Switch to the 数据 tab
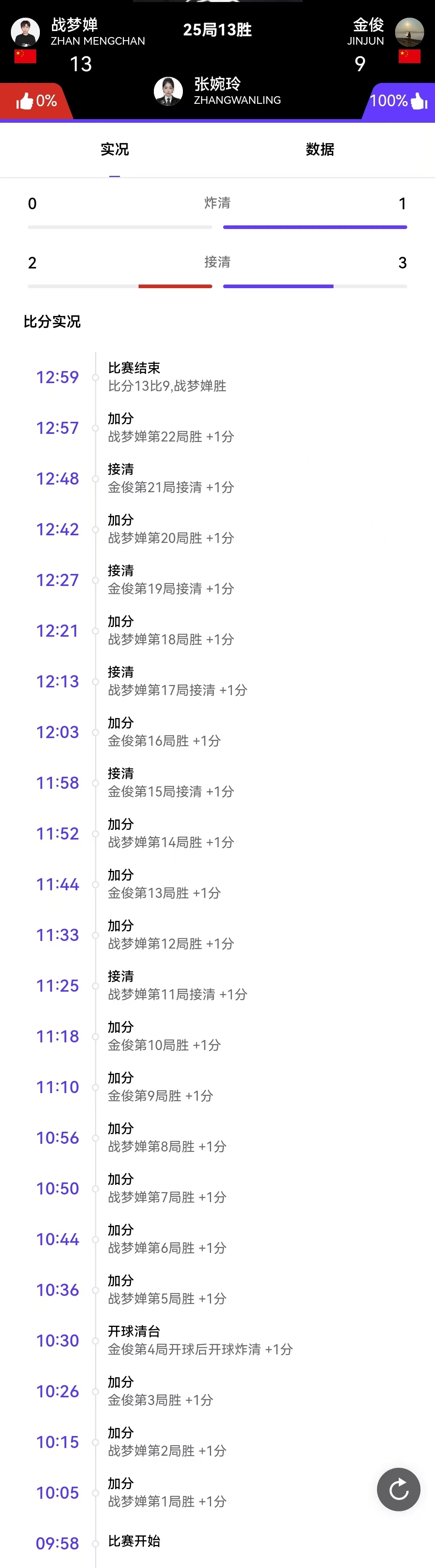The height and width of the screenshot is (1568, 435). (320, 150)
